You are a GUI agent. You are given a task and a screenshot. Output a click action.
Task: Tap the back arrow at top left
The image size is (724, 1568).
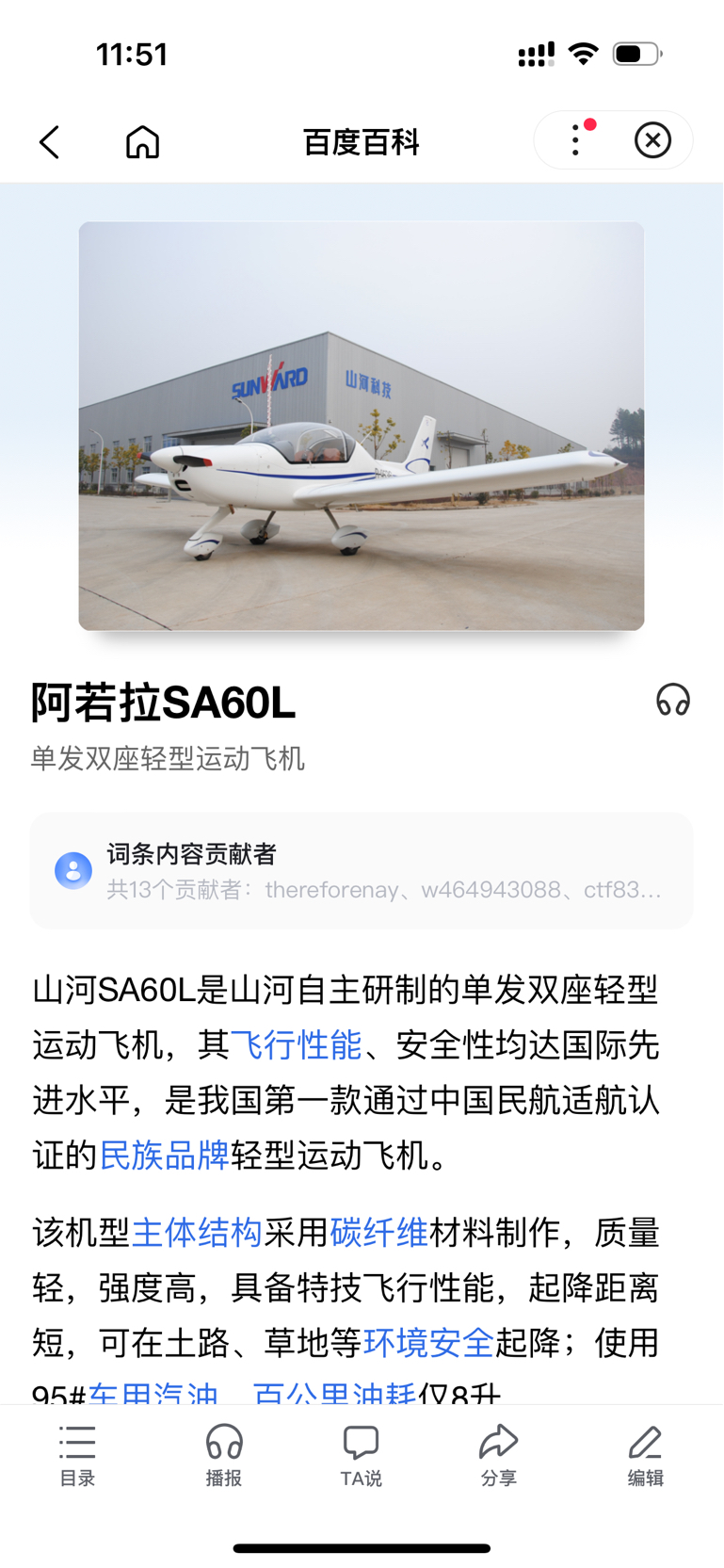(49, 141)
